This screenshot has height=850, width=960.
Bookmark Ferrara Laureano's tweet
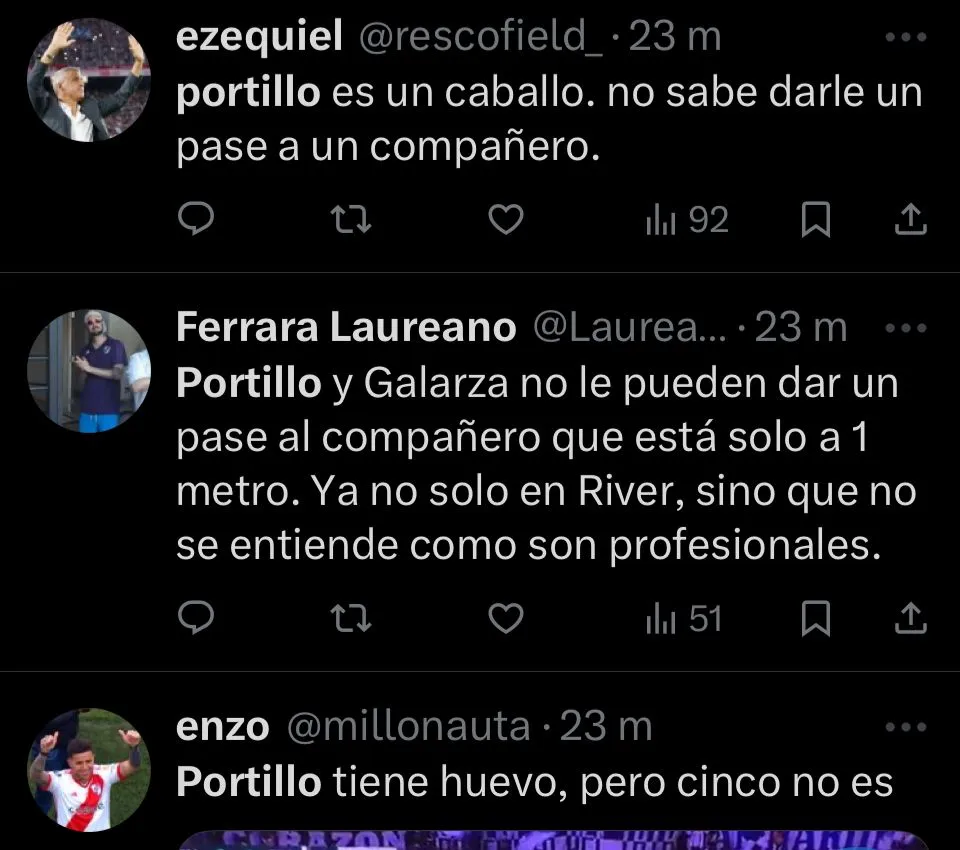[816, 621]
